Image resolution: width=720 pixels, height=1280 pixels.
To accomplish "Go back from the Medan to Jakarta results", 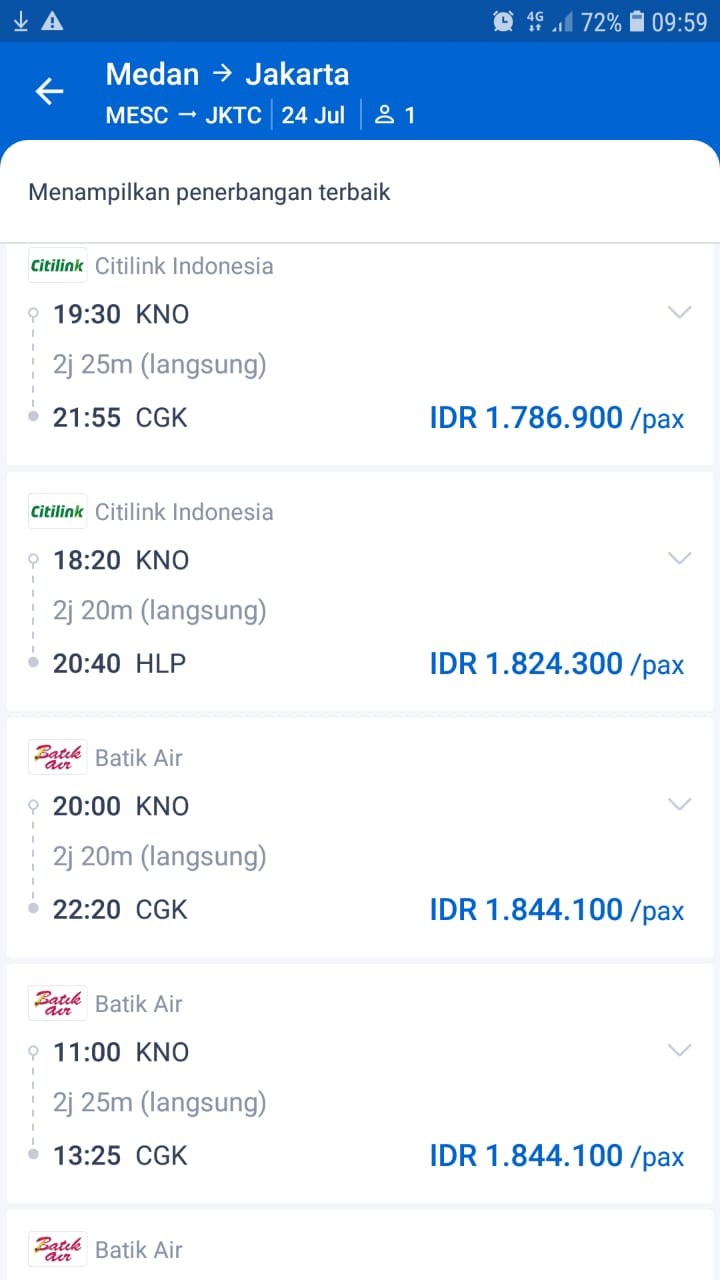I will pyautogui.click(x=49, y=92).
